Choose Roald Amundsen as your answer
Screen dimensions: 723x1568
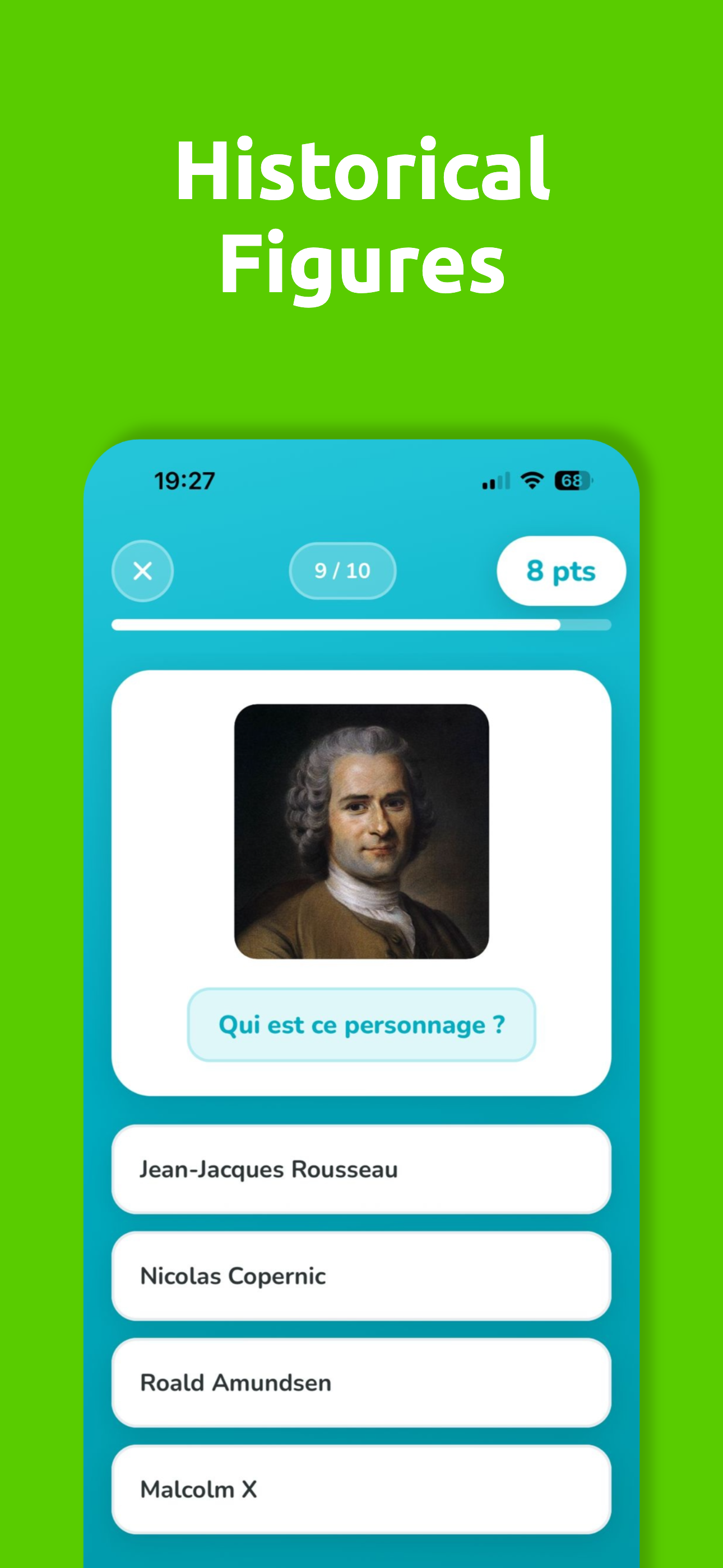click(x=361, y=1383)
